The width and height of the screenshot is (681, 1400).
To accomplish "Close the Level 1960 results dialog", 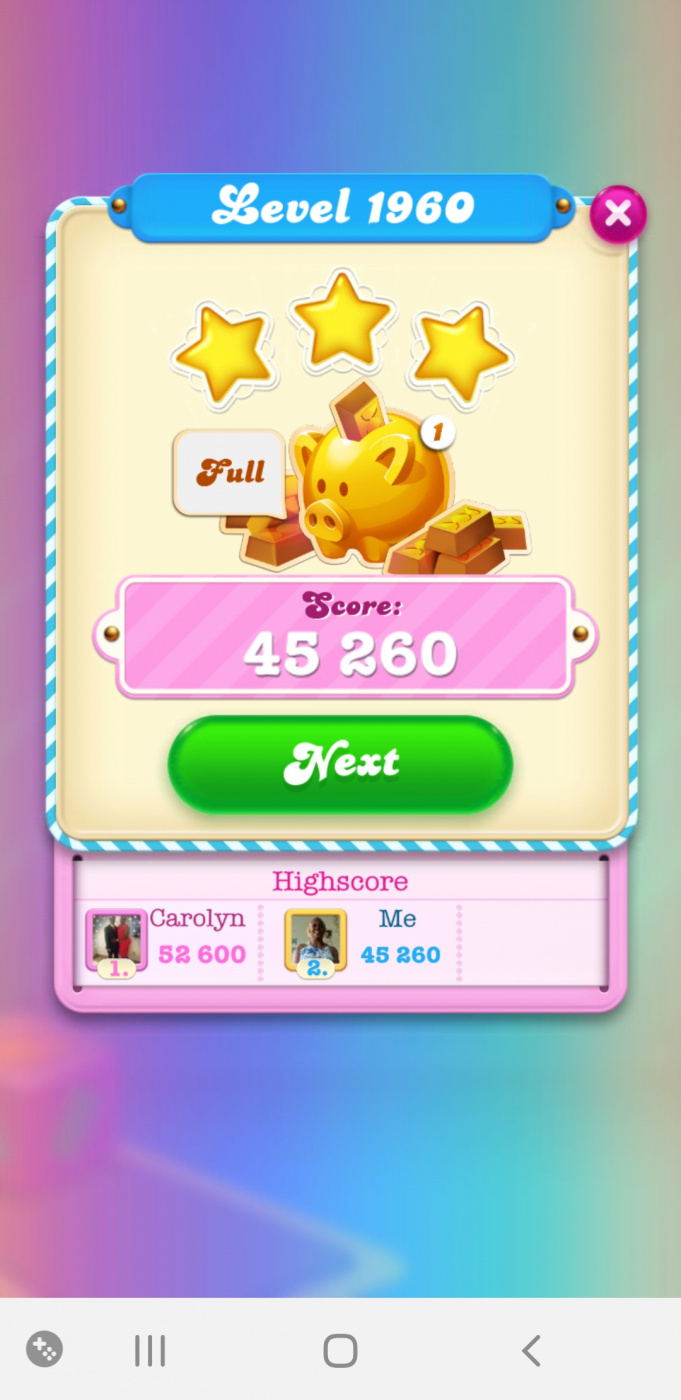I will click(618, 213).
